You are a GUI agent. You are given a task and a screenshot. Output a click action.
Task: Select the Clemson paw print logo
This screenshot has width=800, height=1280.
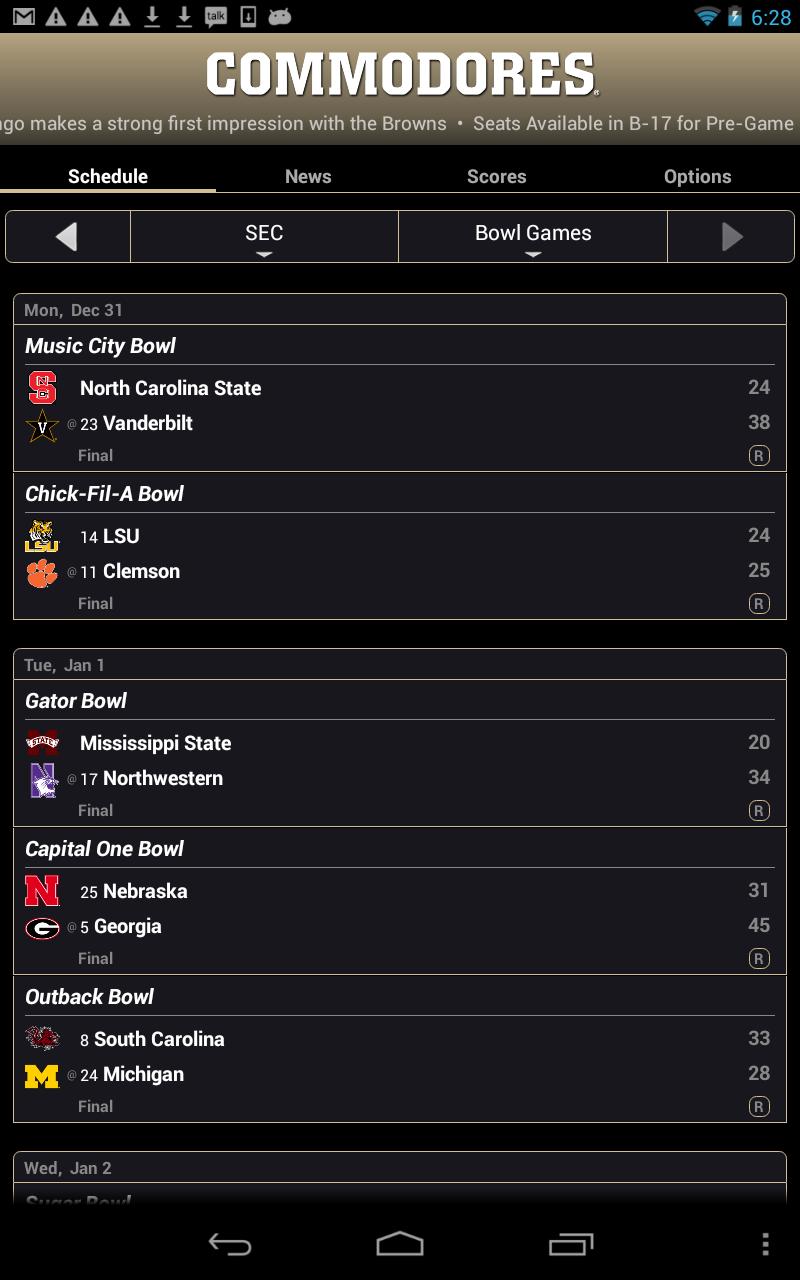[42, 571]
